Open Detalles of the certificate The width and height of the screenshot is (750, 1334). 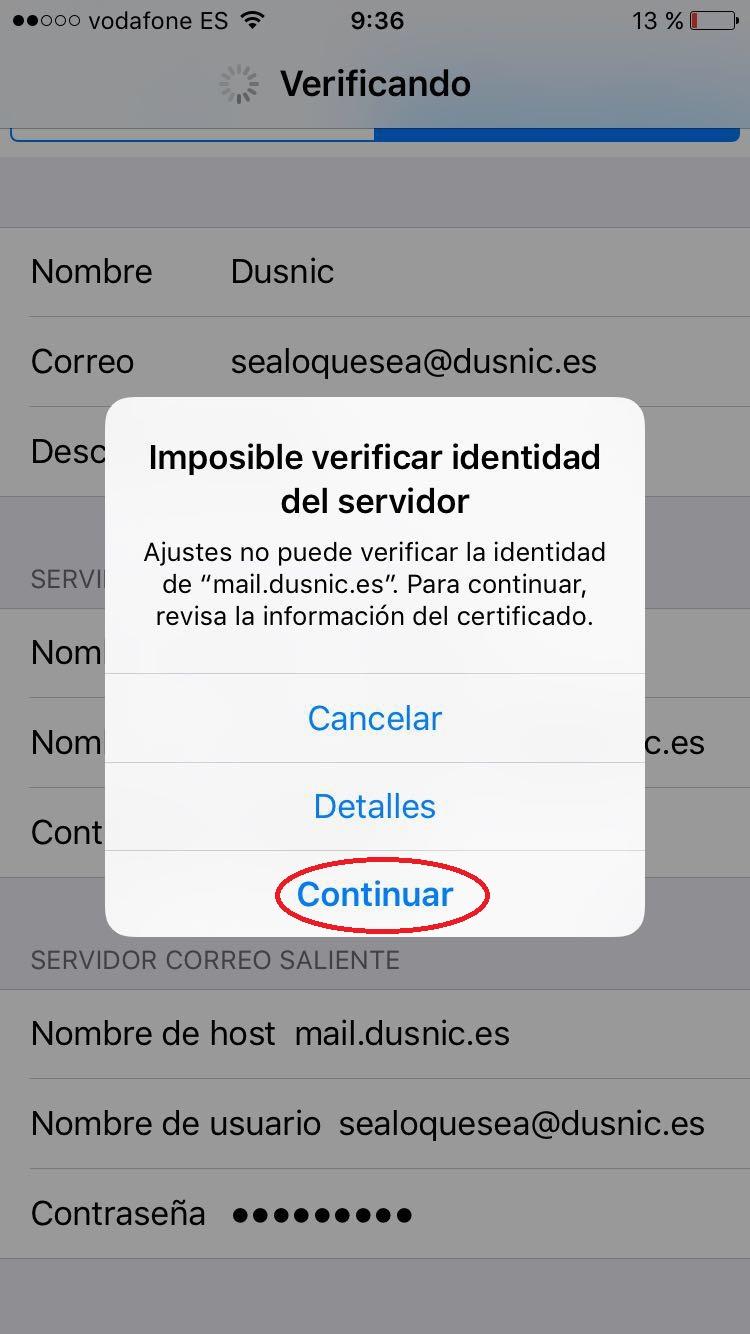[x=375, y=806]
